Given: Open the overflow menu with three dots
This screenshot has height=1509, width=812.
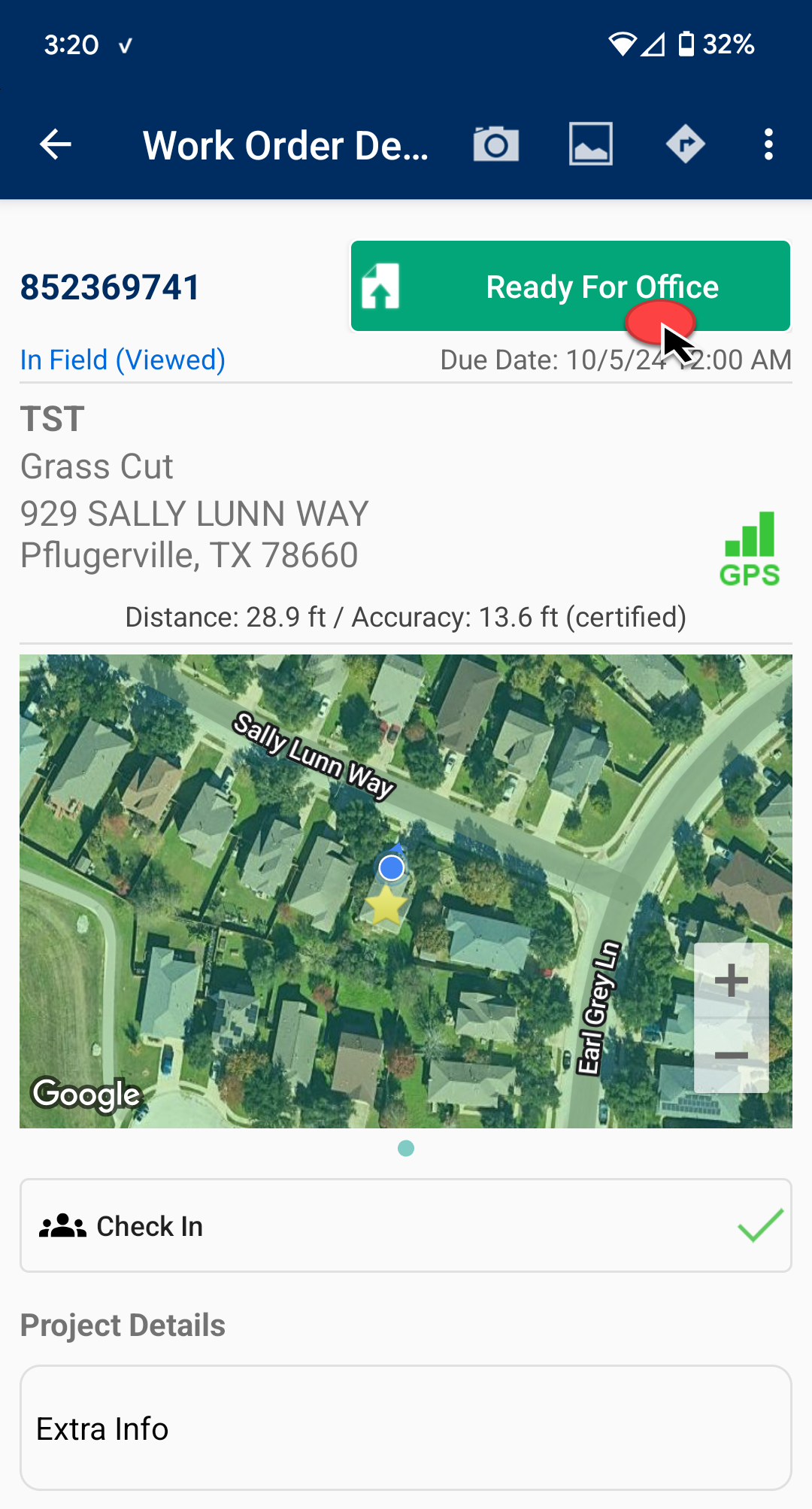Looking at the screenshot, I should click(x=768, y=143).
